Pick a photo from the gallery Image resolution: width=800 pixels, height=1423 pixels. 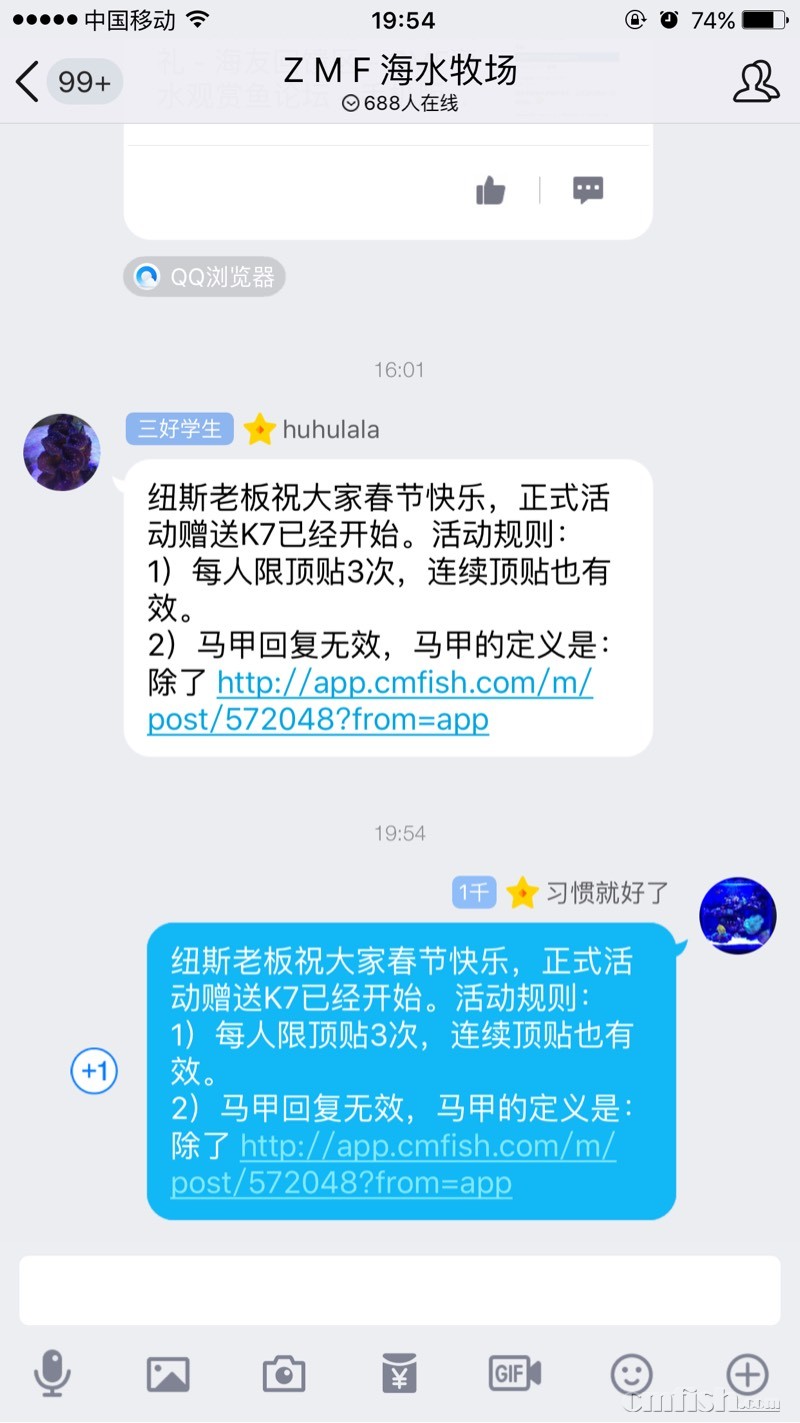coord(168,1374)
